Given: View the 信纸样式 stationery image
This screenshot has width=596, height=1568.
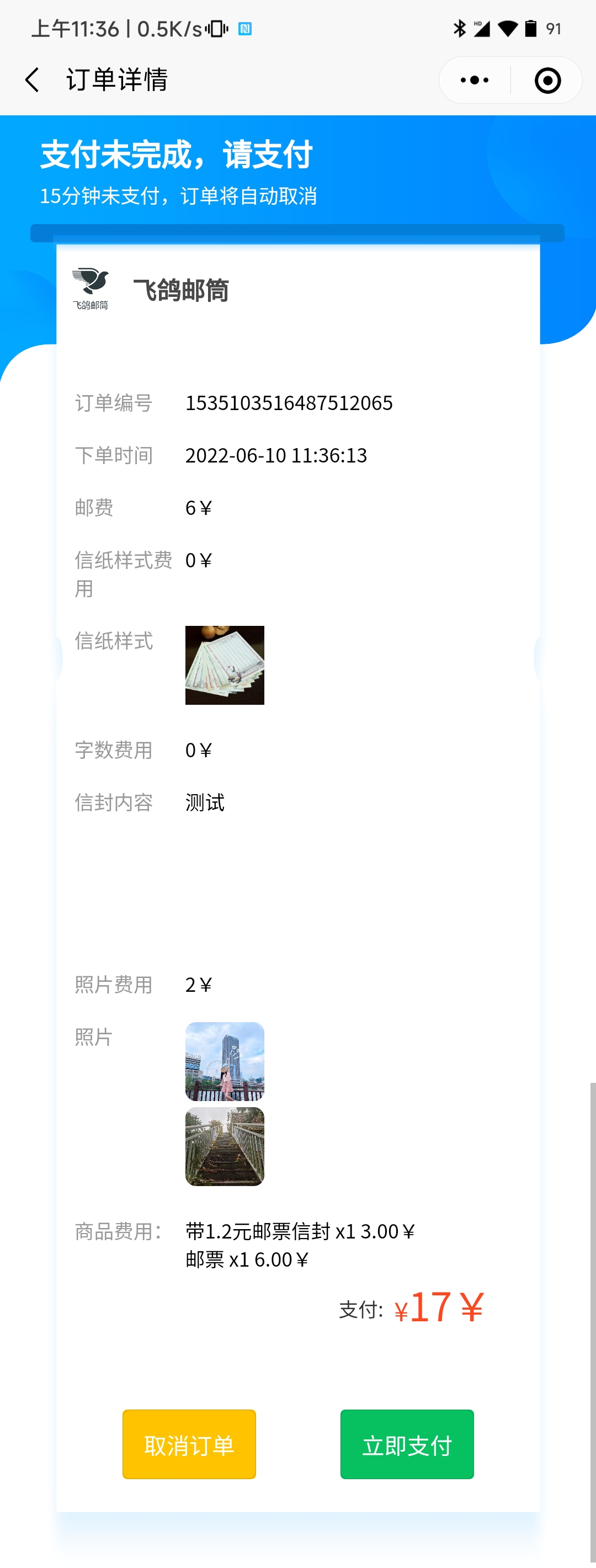Looking at the screenshot, I should (225, 665).
